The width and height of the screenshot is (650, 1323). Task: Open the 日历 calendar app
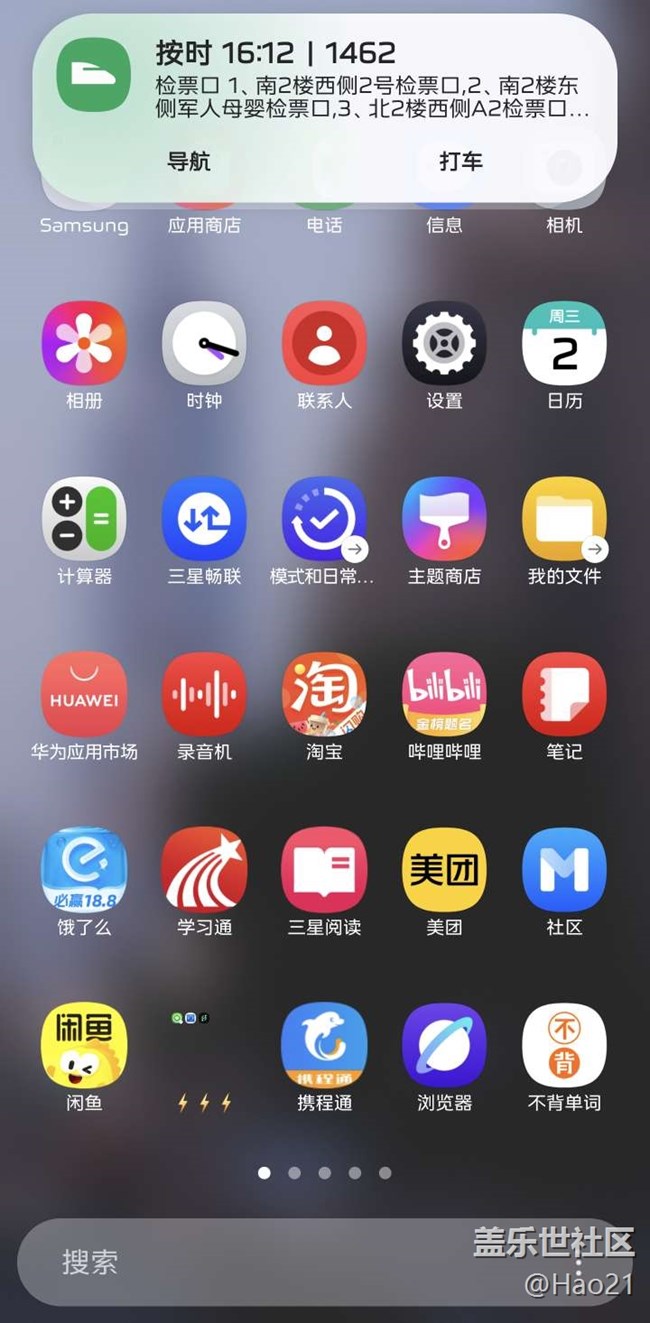click(564, 344)
